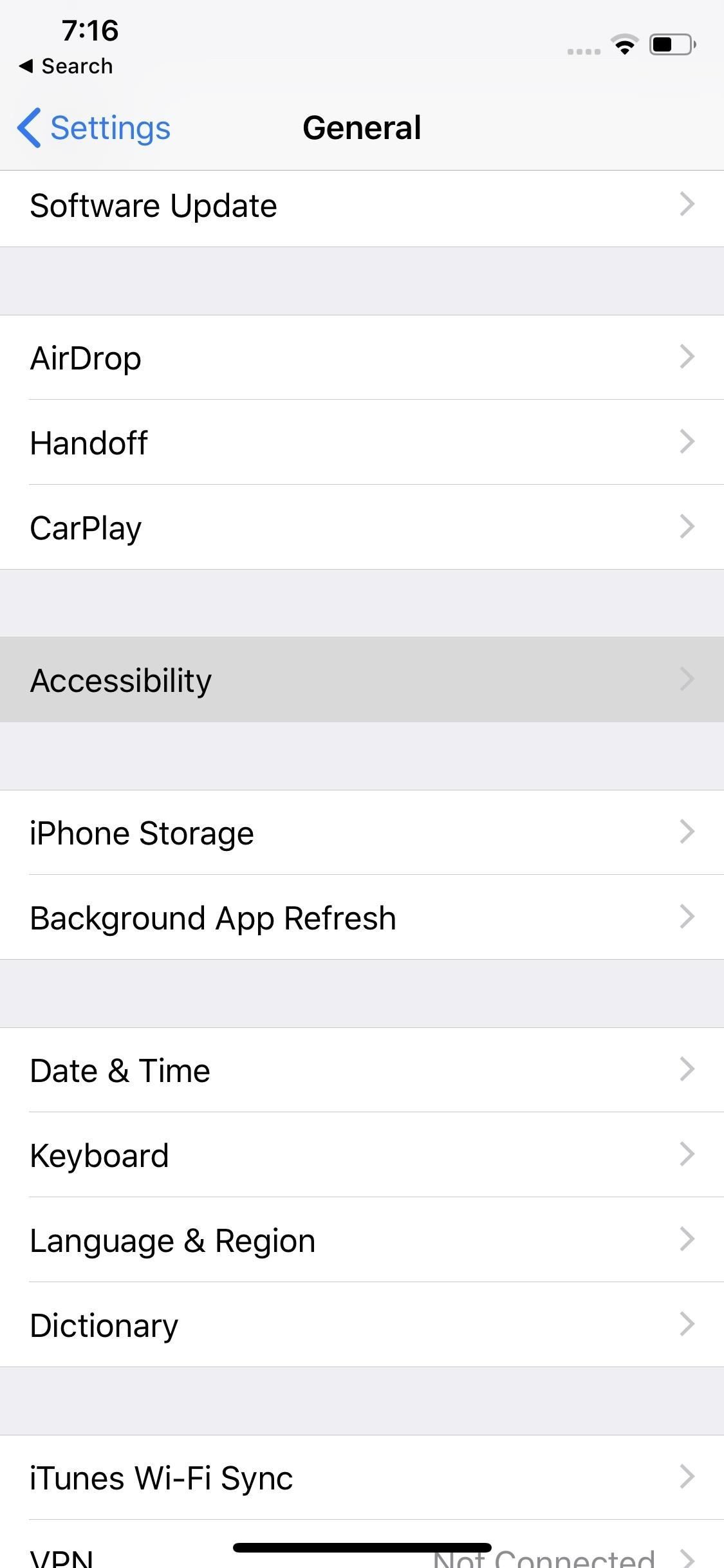
Task: Open Keyboard settings
Action: pyautogui.click(x=362, y=1155)
